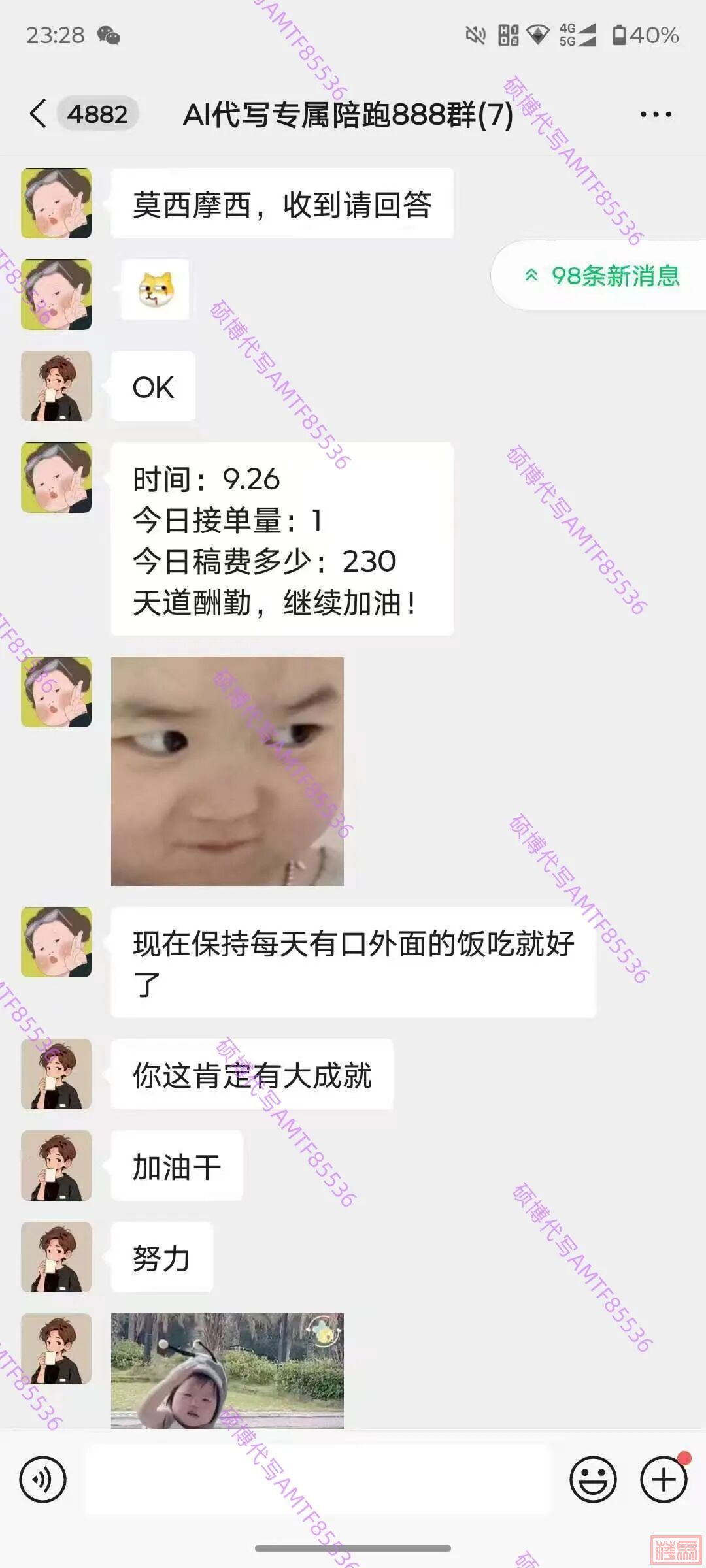706x1568 pixels.
Task: Jump to the 98 new messages
Action: click(x=601, y=276)
